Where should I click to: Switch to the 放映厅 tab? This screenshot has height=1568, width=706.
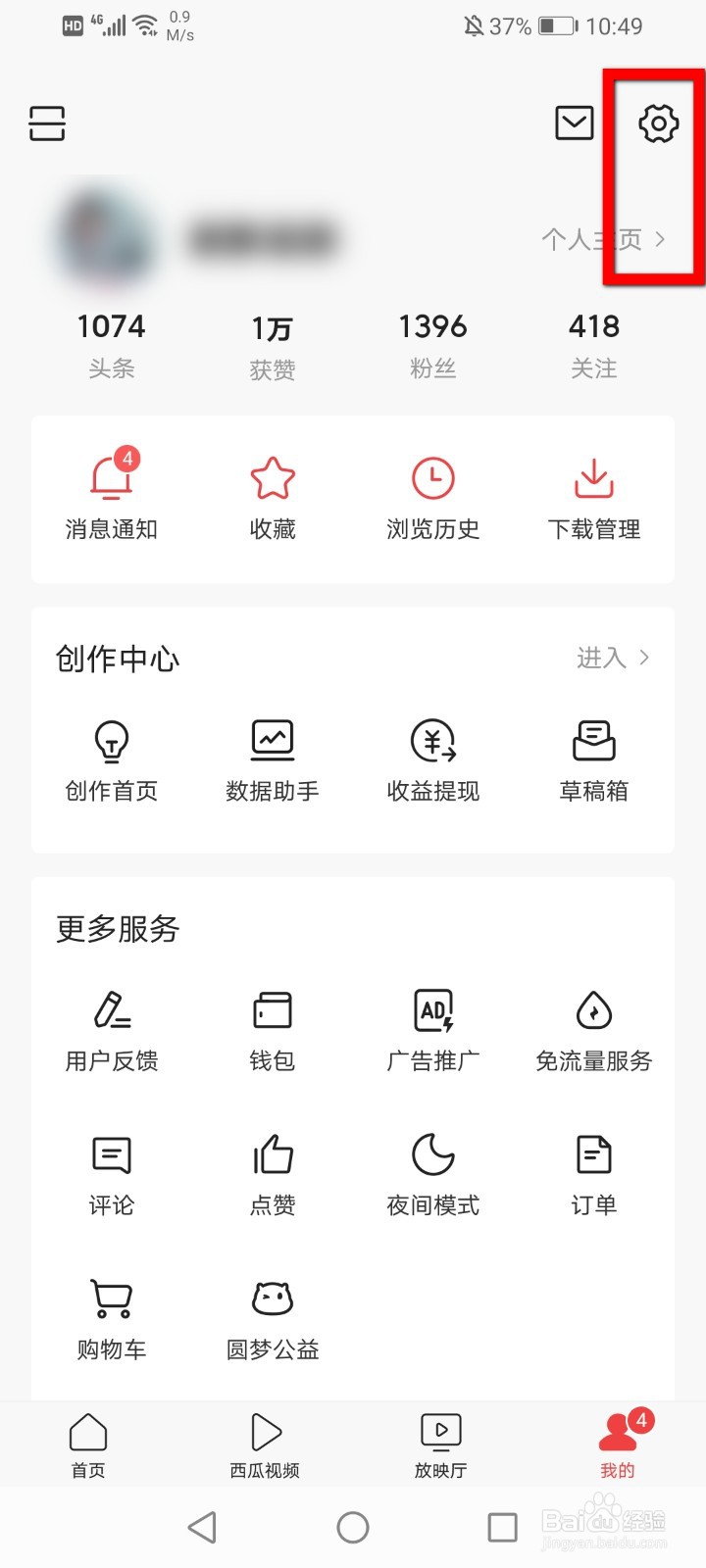coord(441,1445)
